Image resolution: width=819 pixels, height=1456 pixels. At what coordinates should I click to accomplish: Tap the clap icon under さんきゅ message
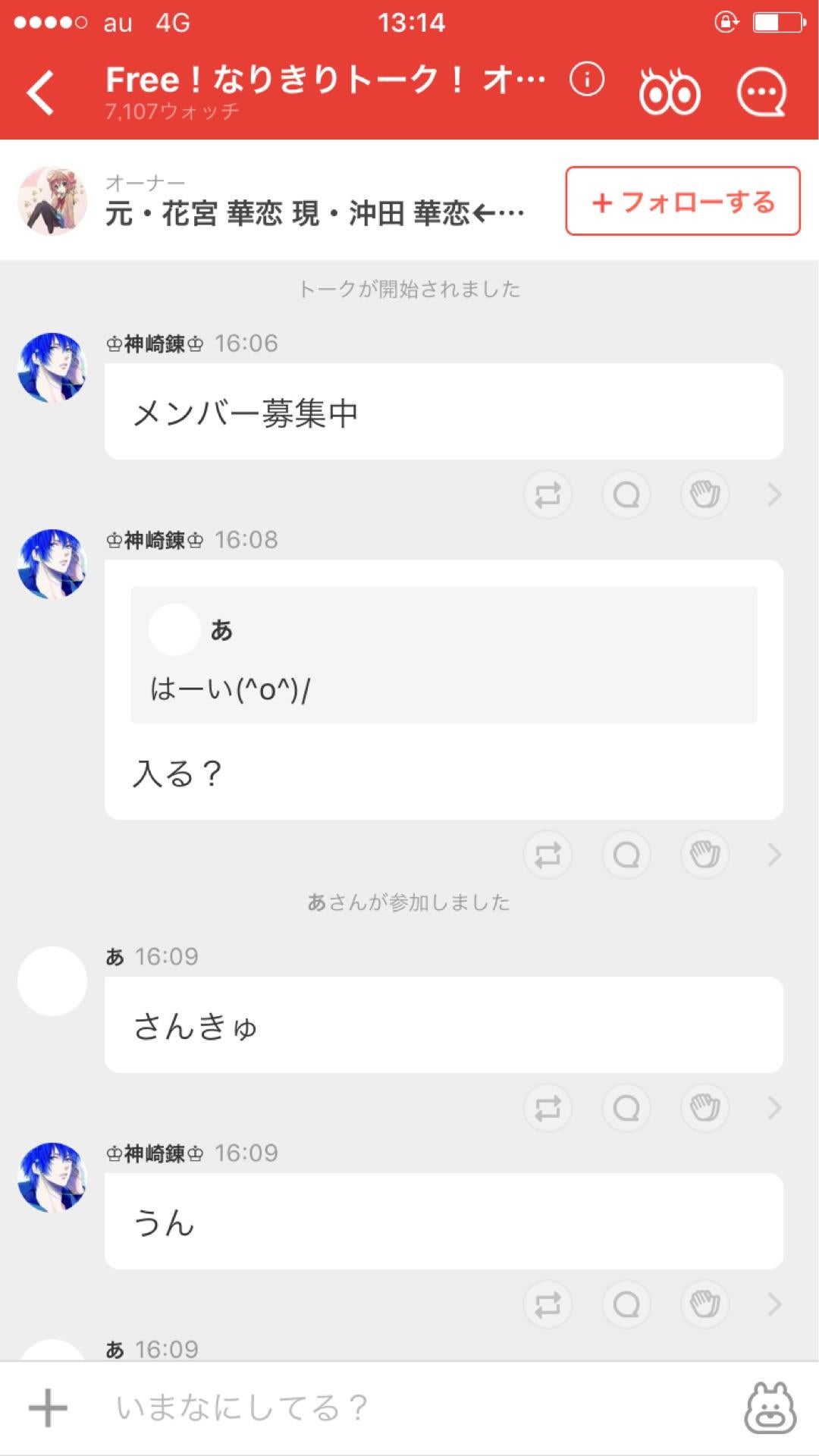point(704,1108)
